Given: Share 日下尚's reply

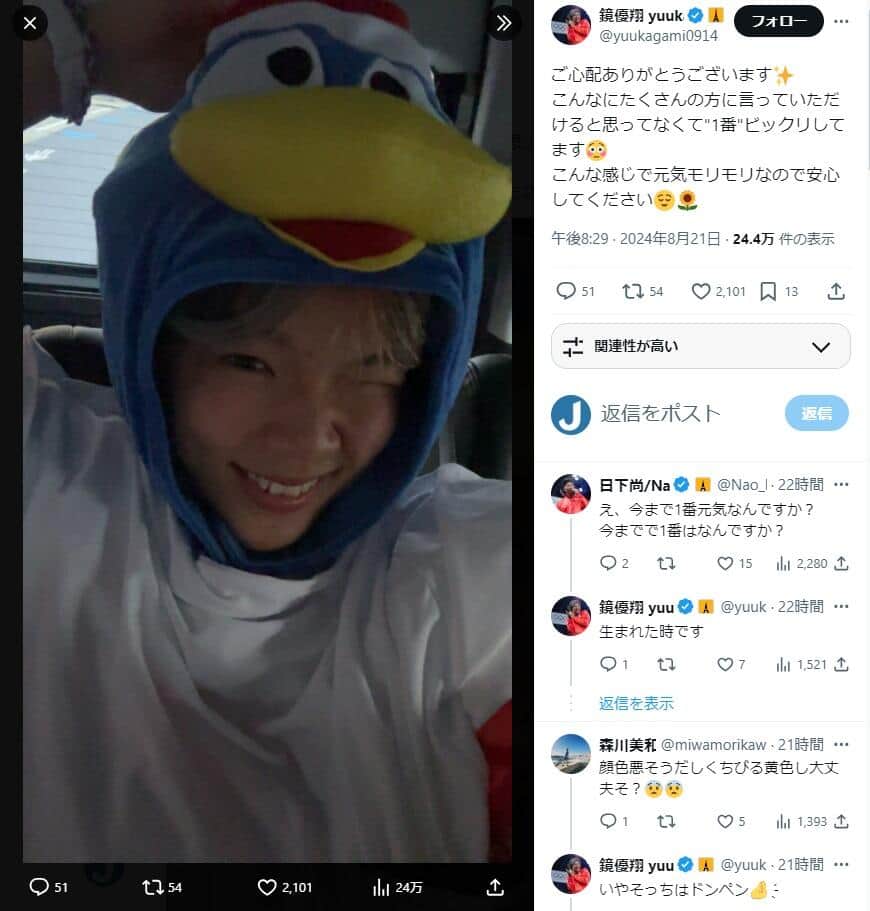Looking at the screenshot, I should [x=841, y=563].
